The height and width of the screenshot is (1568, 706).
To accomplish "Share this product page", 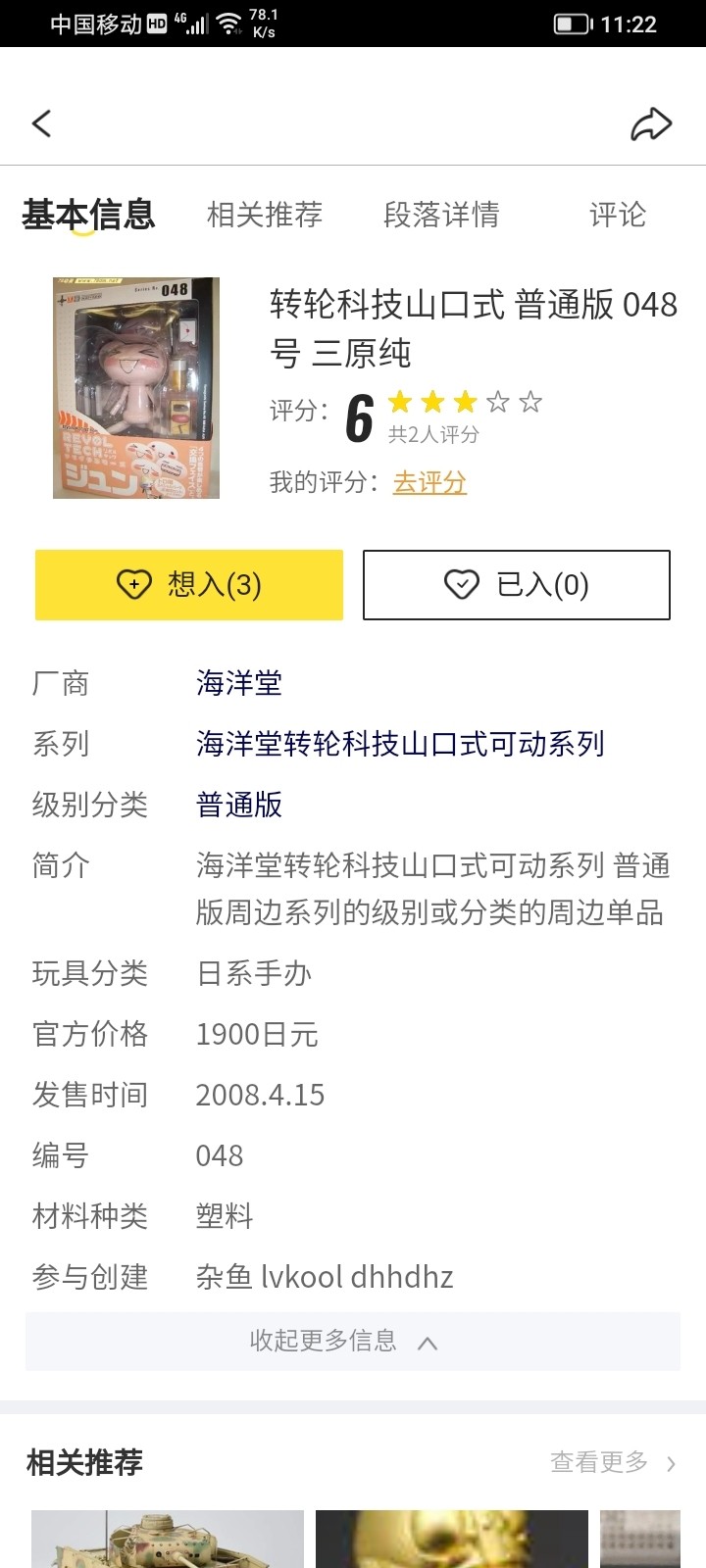I will tap(651, 123).
